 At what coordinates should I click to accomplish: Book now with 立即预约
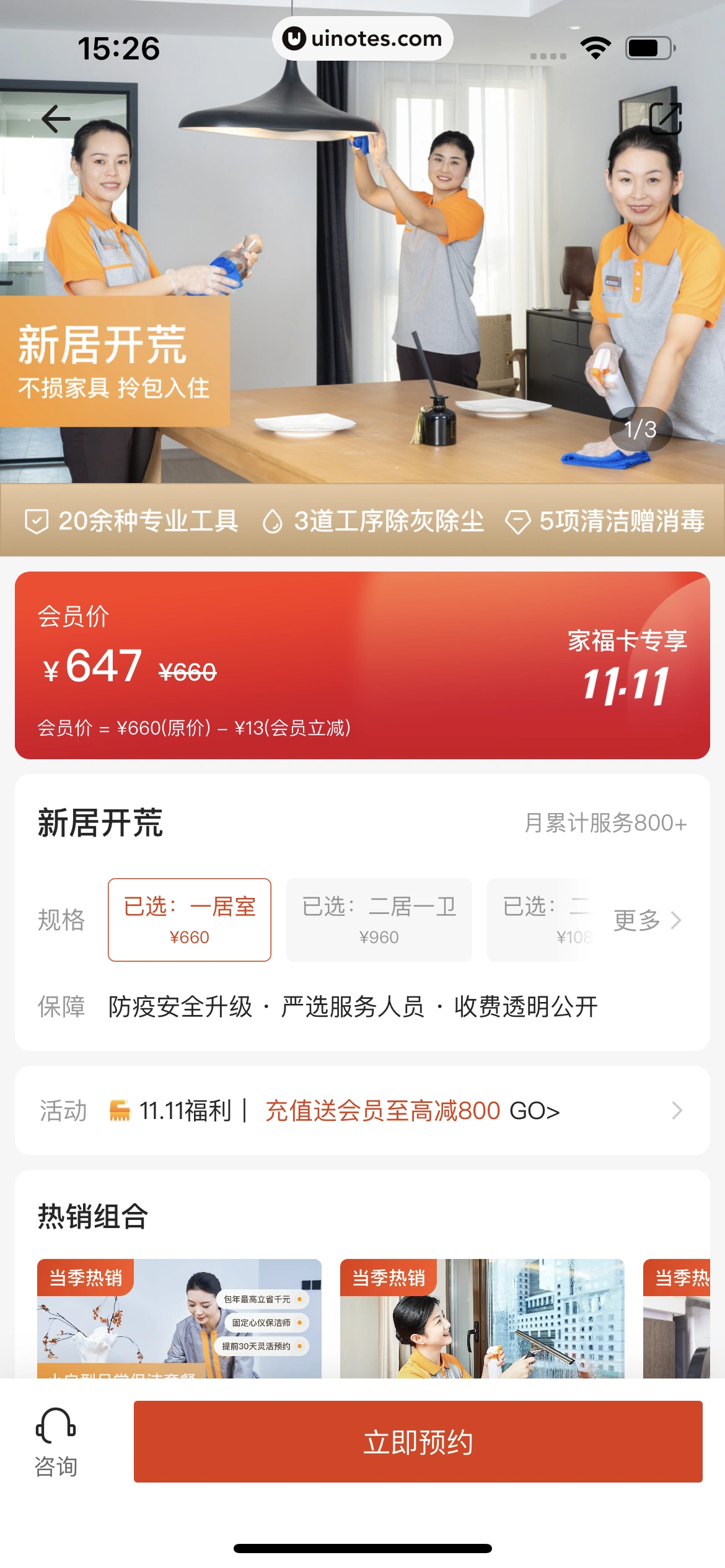point(418,1442)
